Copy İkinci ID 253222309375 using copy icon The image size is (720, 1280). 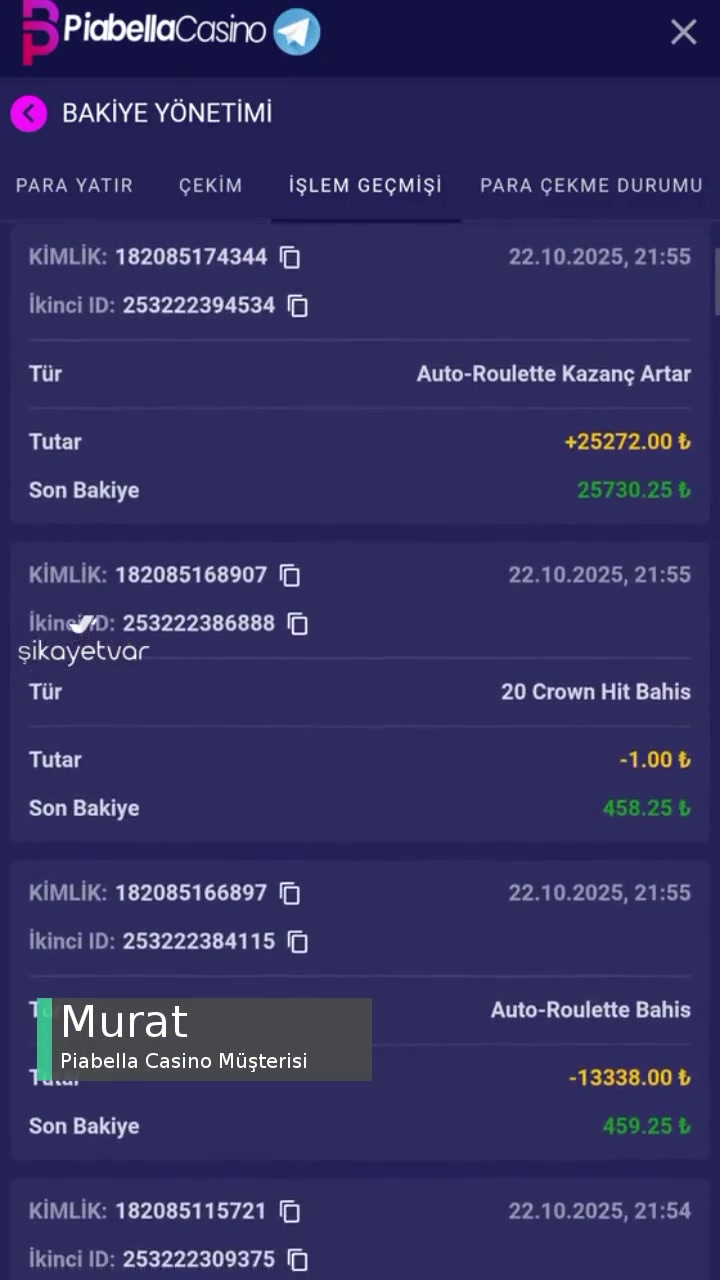(x=297, y=1259)
